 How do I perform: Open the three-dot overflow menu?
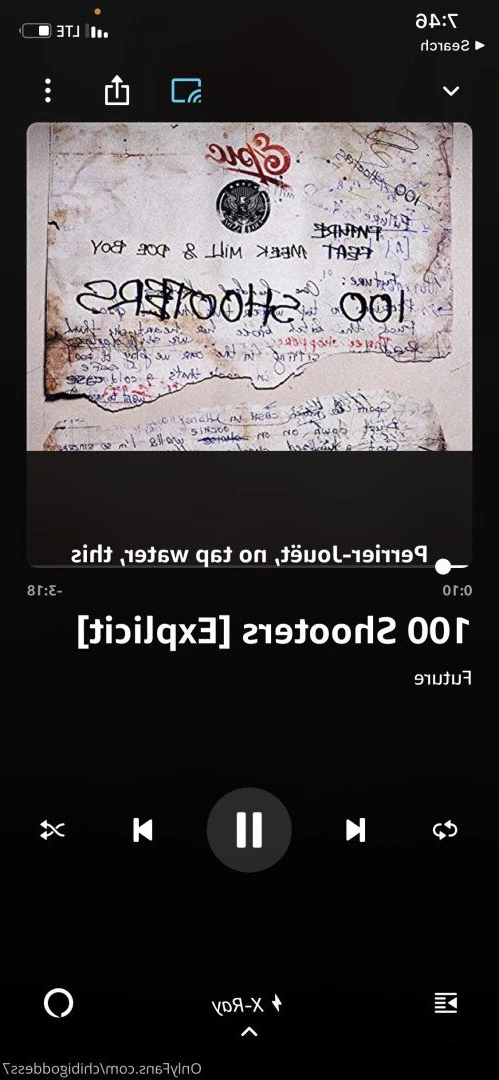48,91
